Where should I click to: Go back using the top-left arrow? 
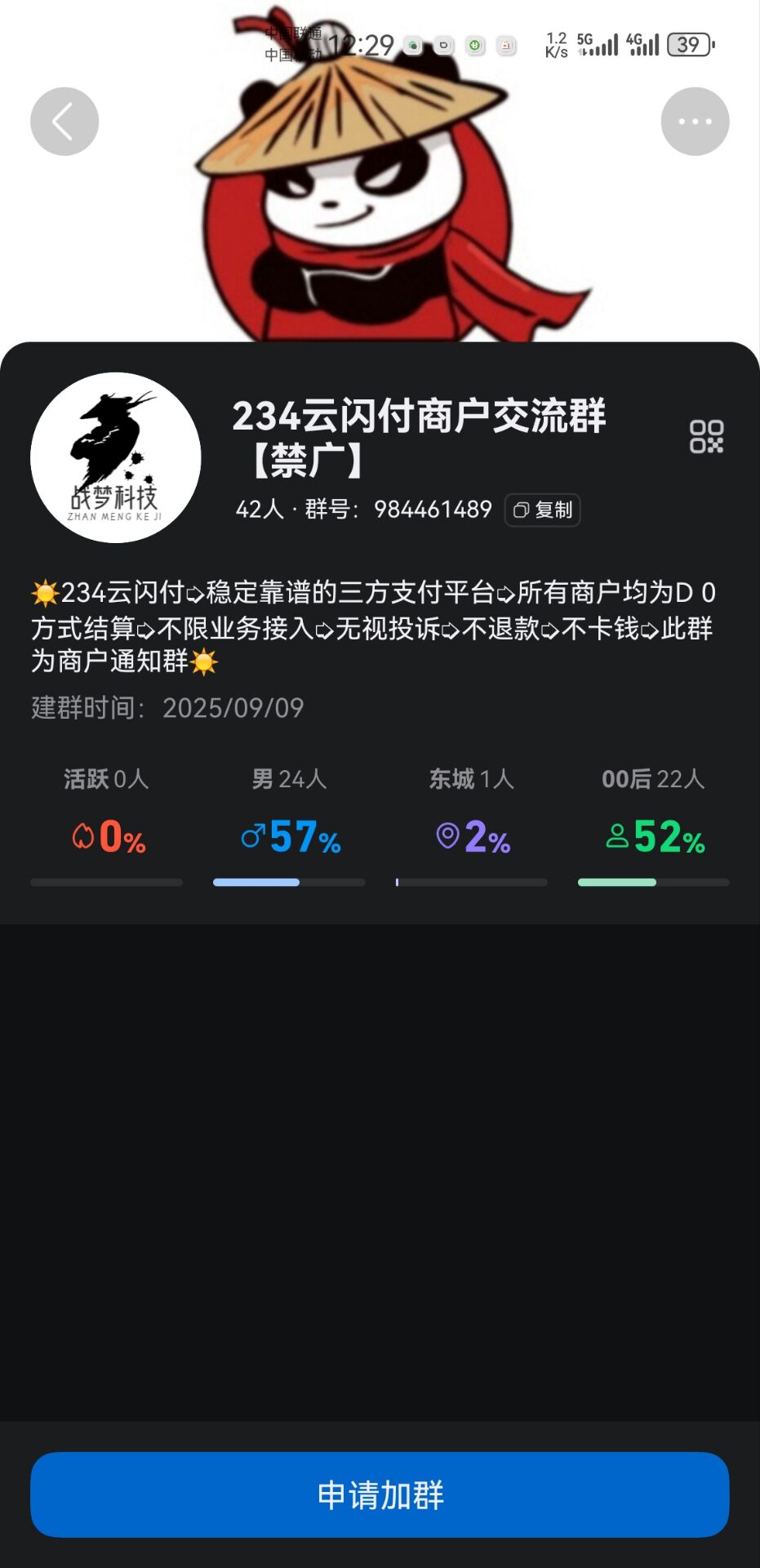pyautogui.click(x=64, y=122)
